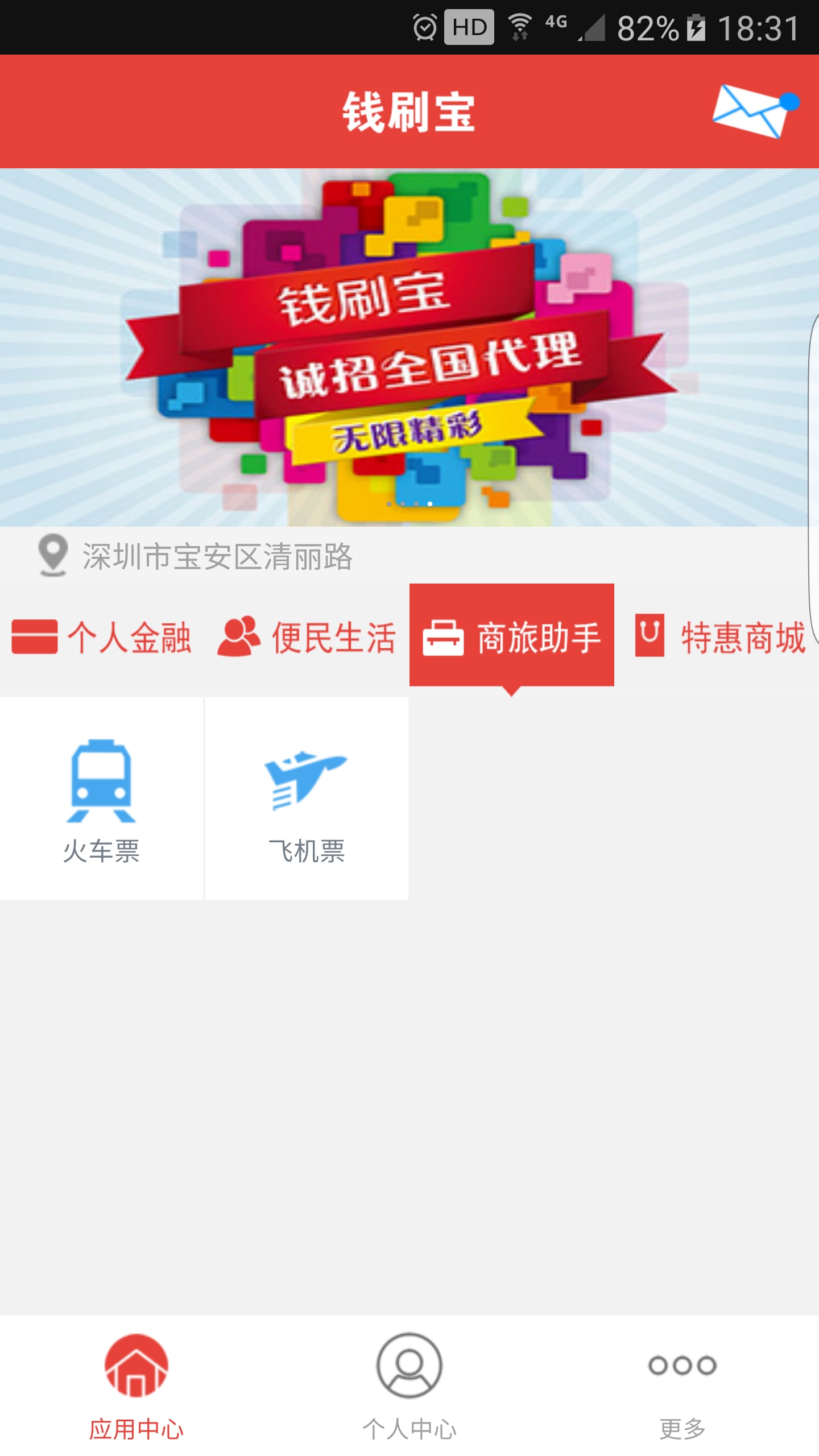
Task: Open the messages envelope icon
Action: [754, 111]
